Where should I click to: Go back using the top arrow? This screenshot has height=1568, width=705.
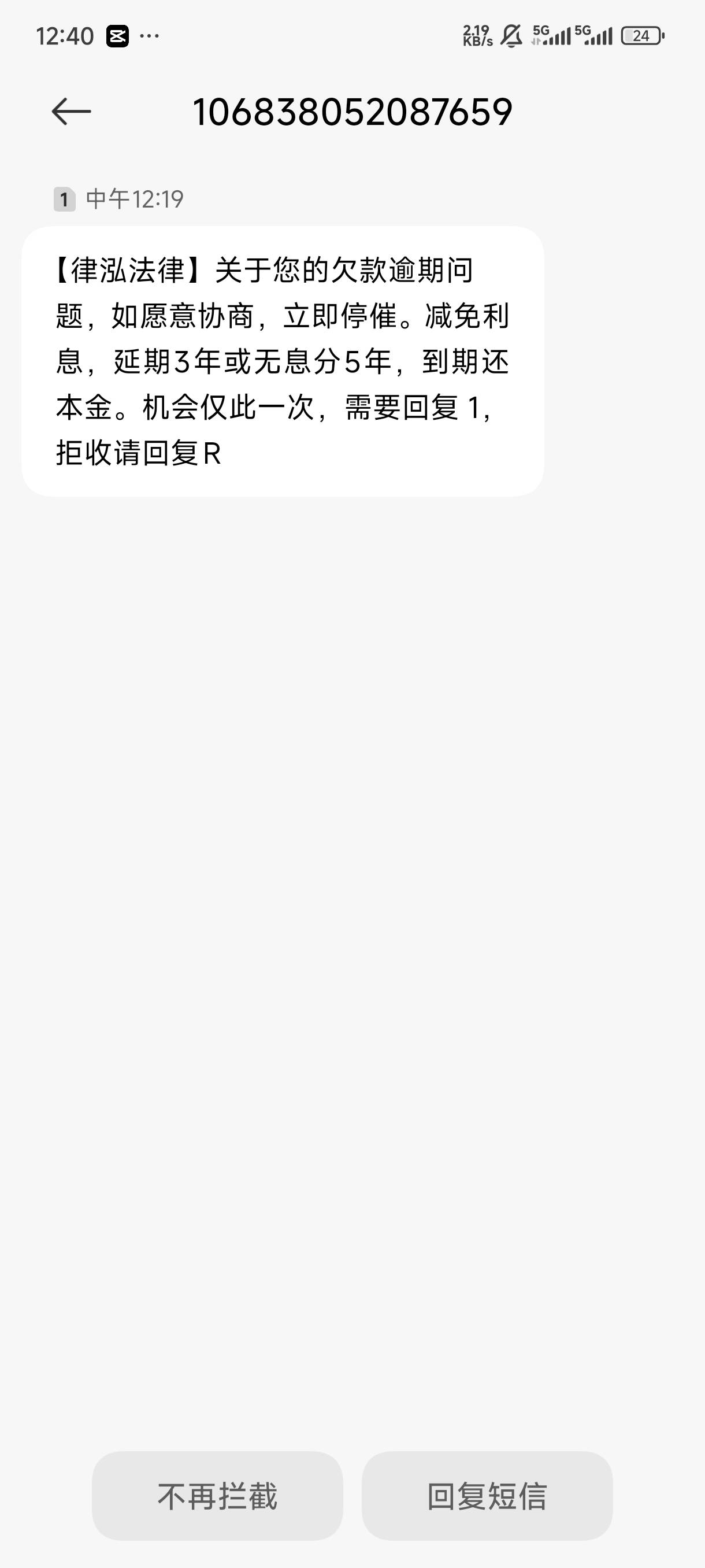click(71, 112)
